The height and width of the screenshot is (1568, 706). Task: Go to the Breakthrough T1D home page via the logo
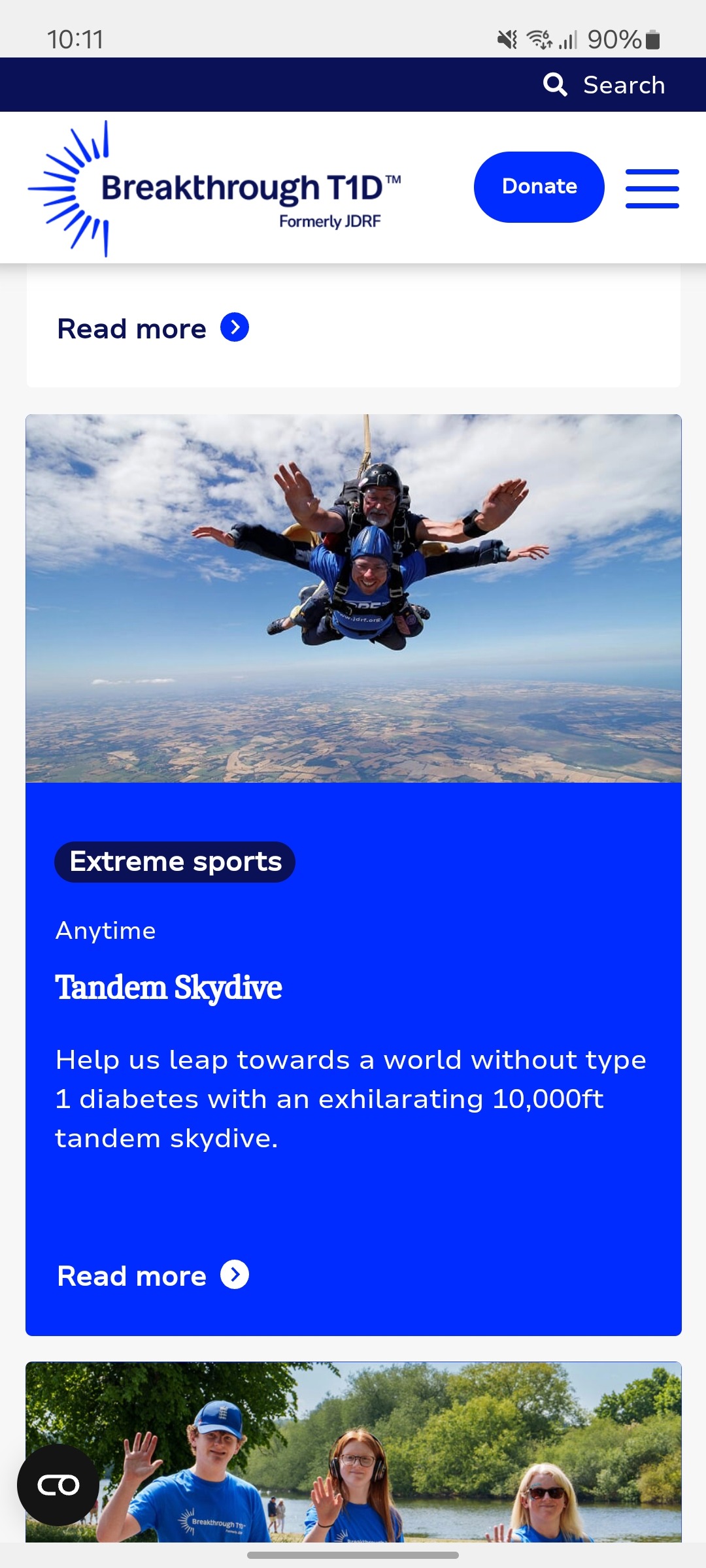[x=216, y=189]
